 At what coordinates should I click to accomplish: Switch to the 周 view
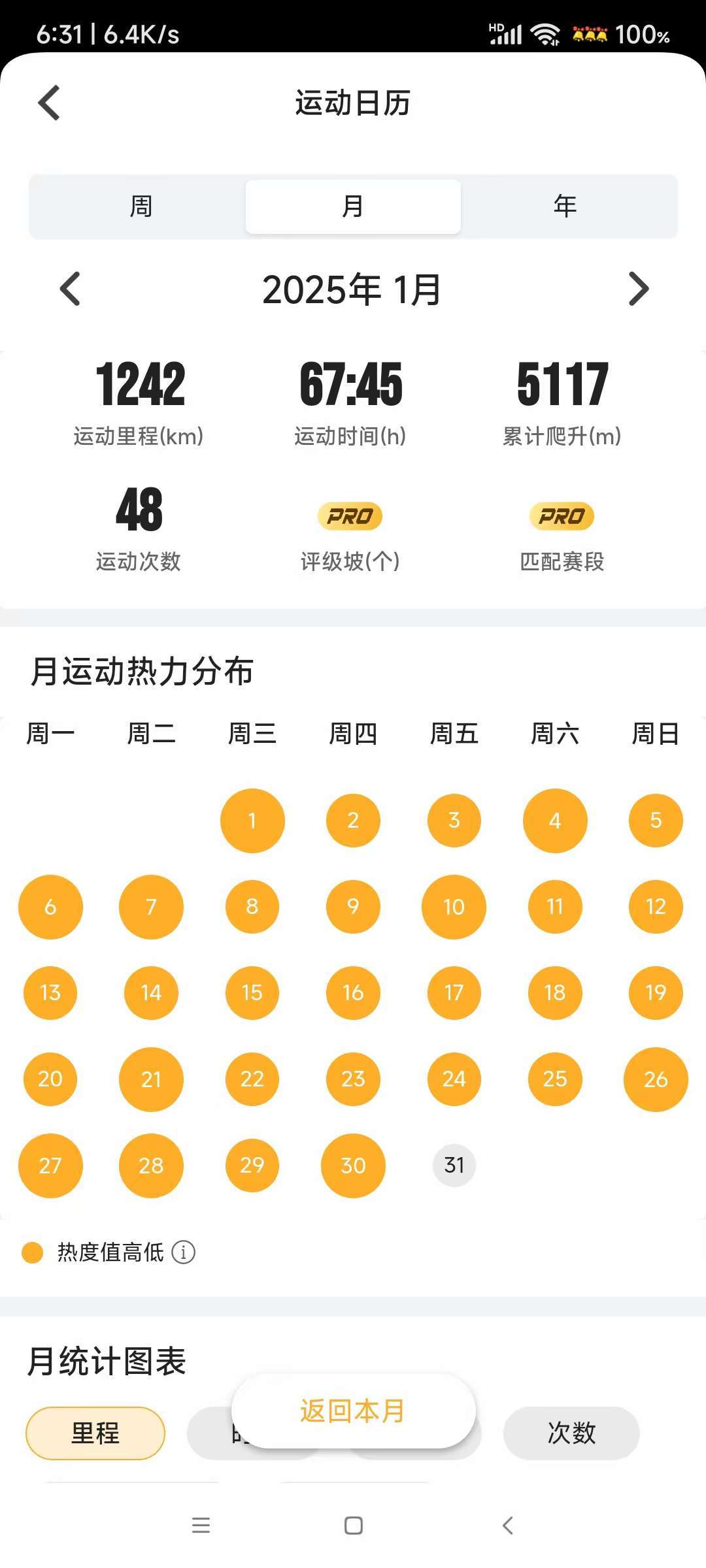(x=141, y=206)
